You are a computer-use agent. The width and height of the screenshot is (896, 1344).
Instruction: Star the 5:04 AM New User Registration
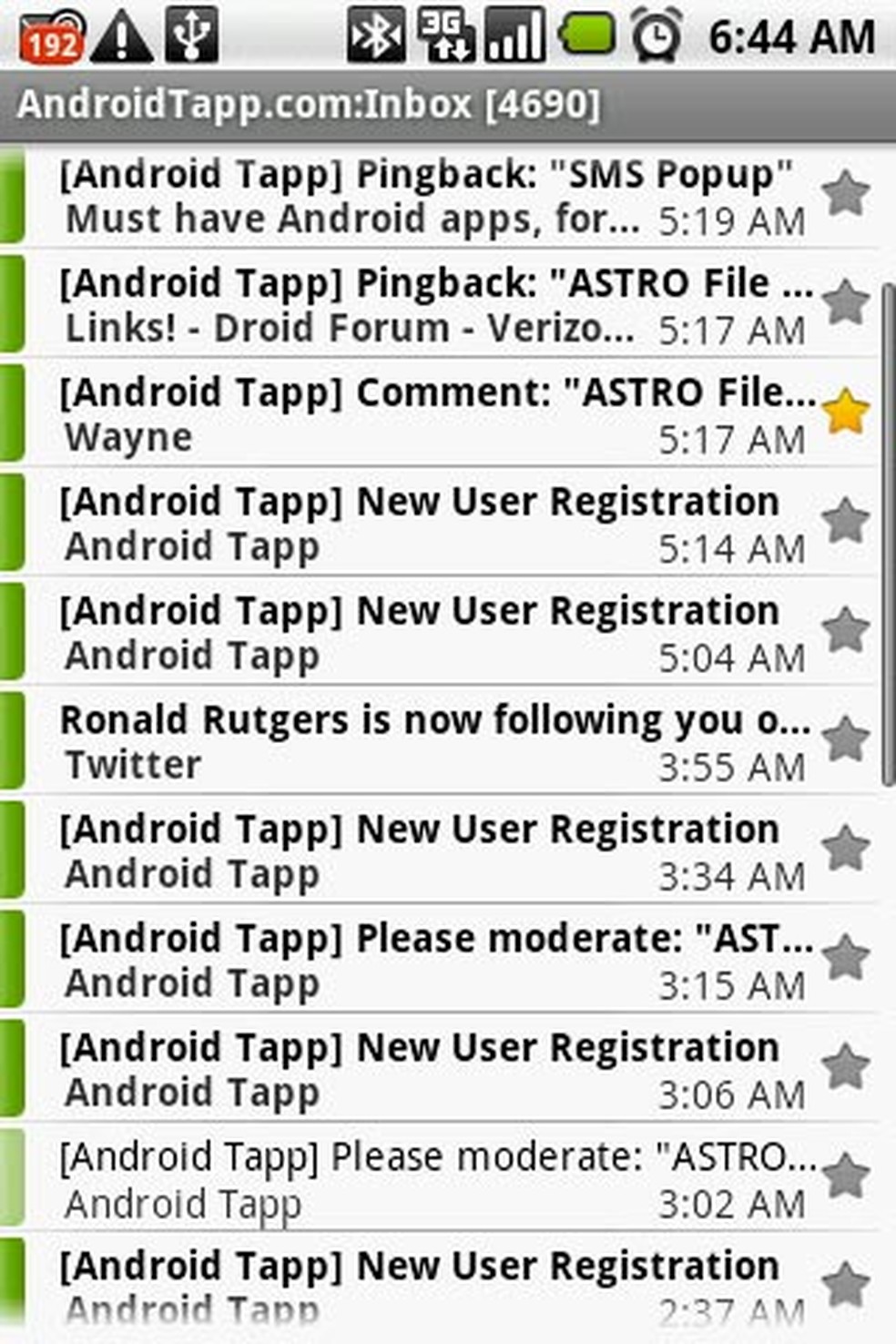pyautogui.click(x=845, y=630)
